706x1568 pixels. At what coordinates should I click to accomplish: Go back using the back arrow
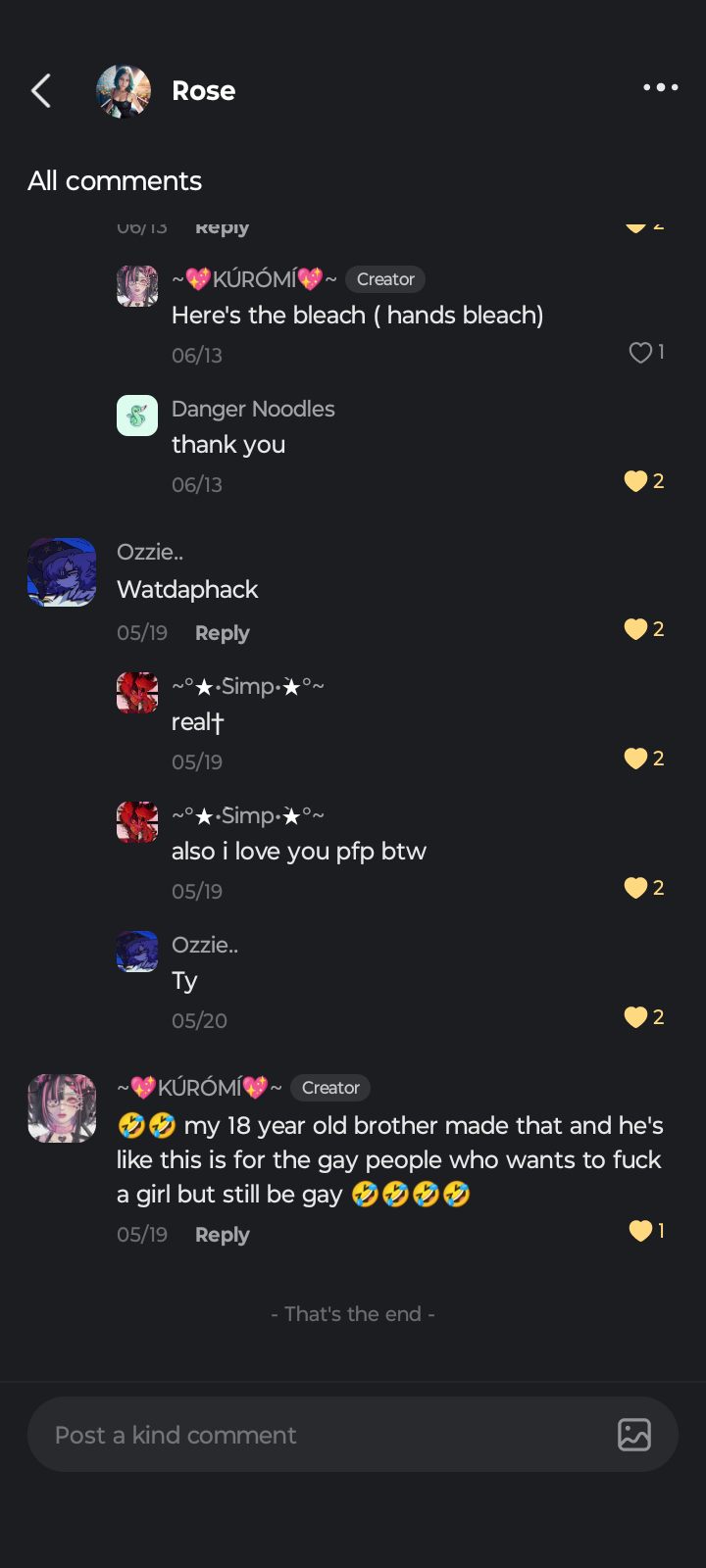tap(41, 91)
